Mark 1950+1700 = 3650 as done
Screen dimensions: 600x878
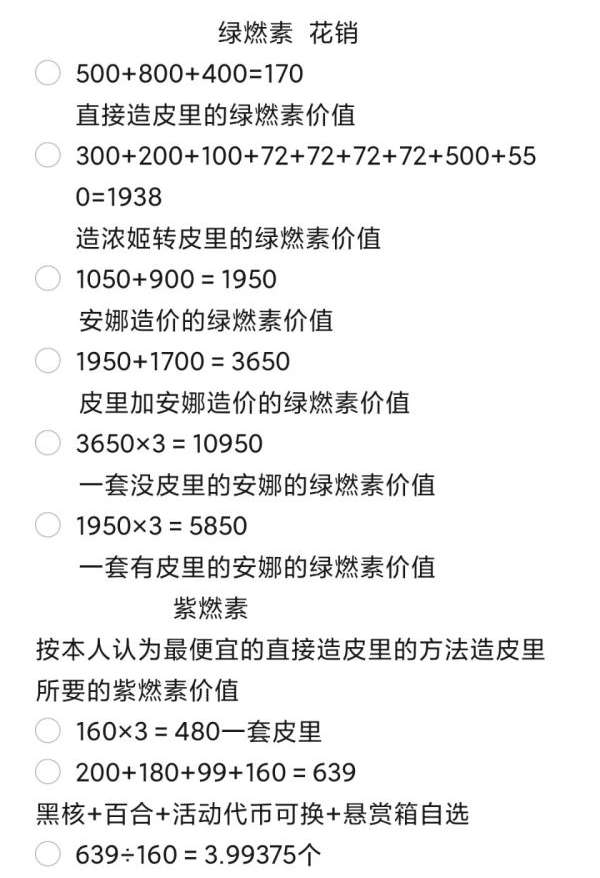point(47,361)
